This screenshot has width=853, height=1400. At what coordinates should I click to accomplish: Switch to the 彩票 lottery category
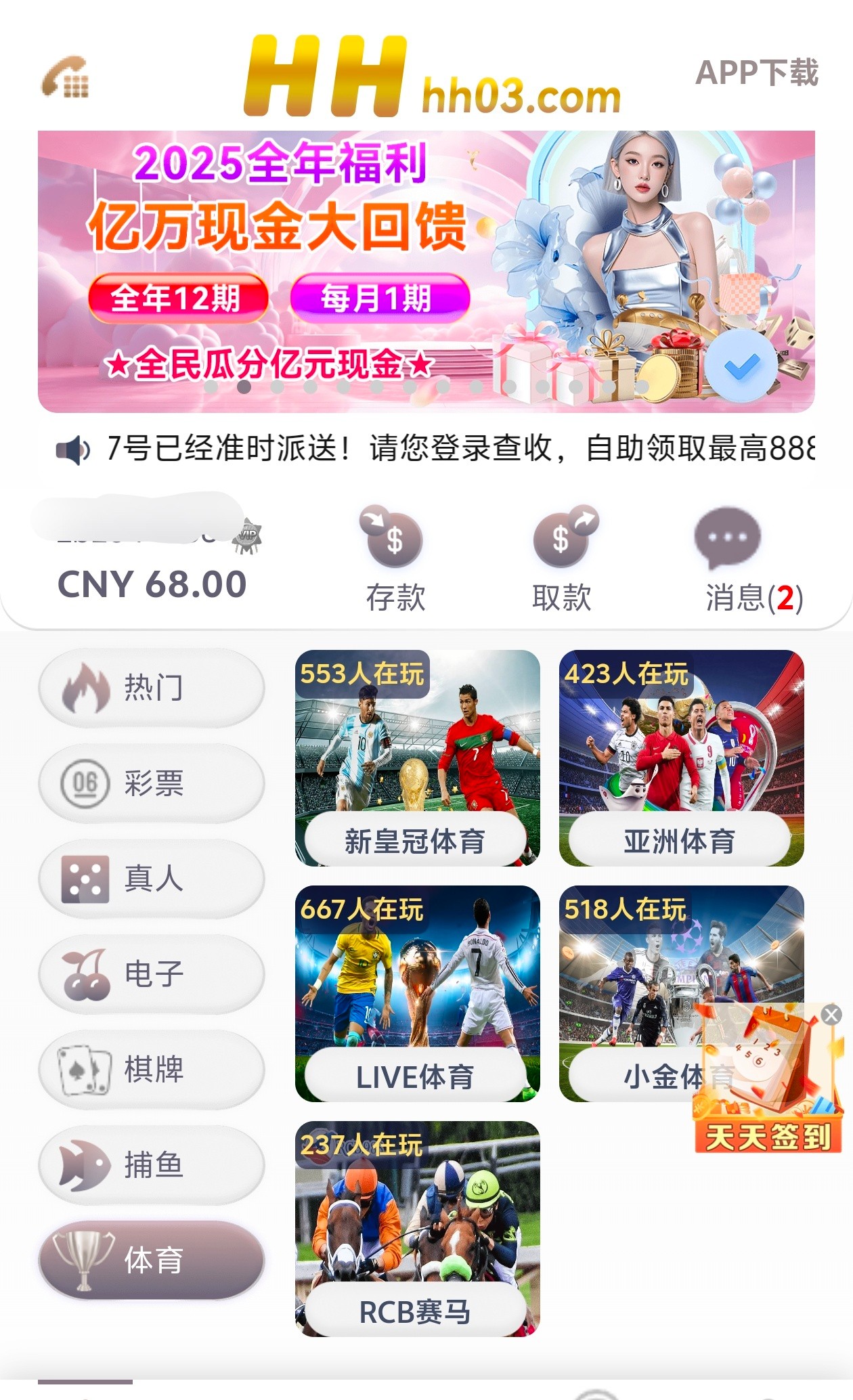point(152,784)
